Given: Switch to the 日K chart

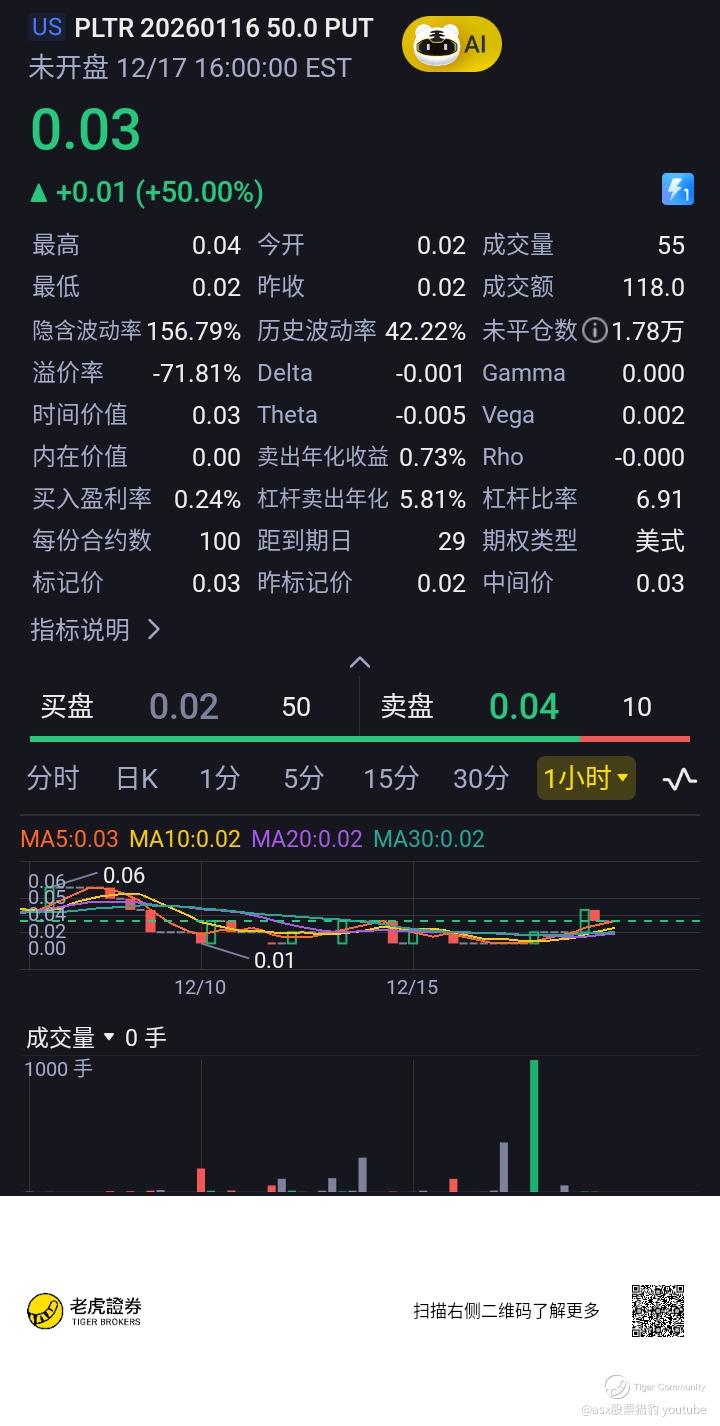Looking at the screenshot, I should [137, 778].
